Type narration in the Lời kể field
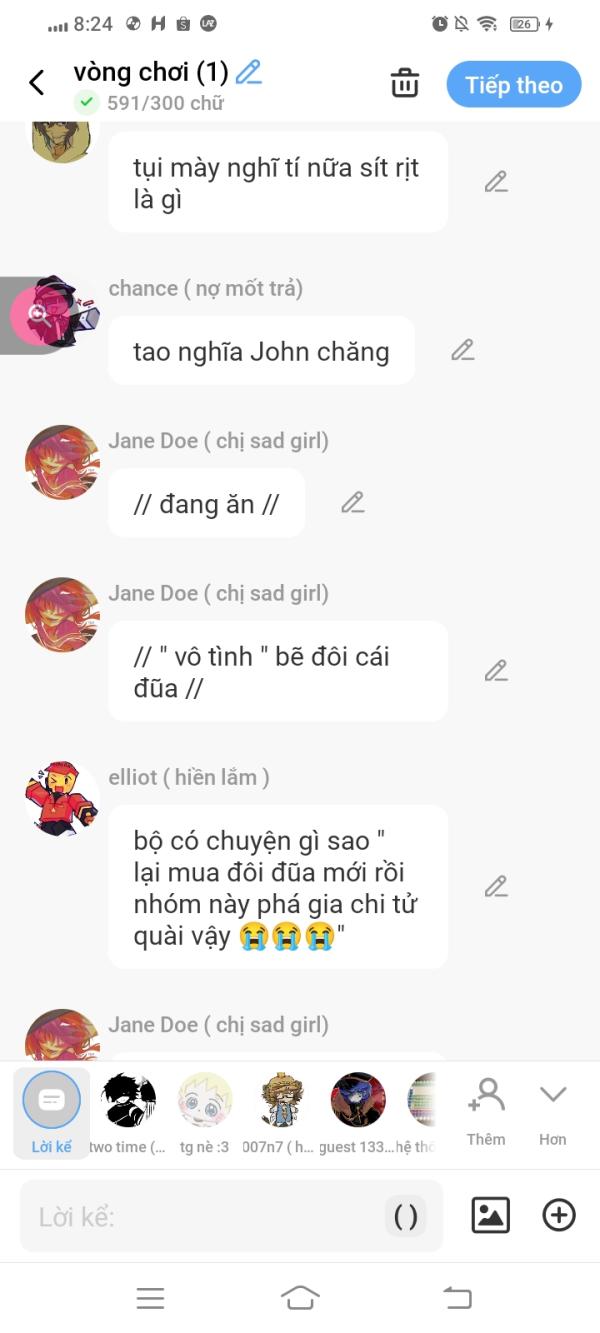The image size is (600, 1333). [200, 1216]
